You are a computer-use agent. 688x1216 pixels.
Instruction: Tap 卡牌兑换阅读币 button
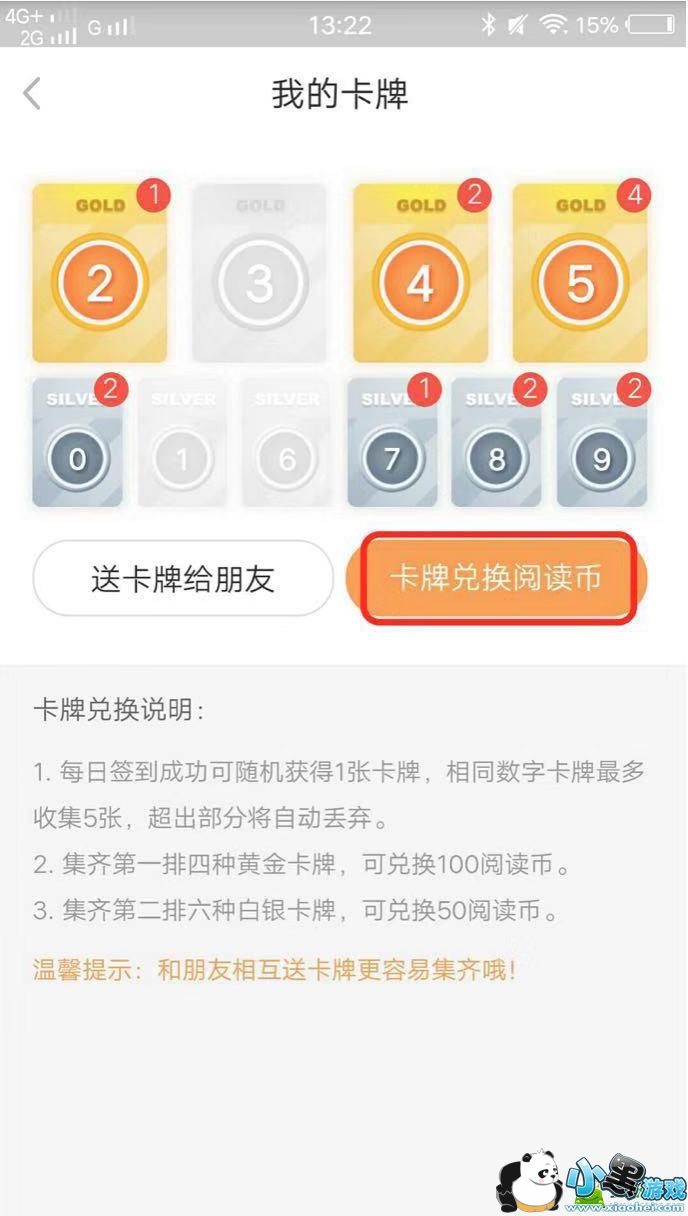click(497, 579)
